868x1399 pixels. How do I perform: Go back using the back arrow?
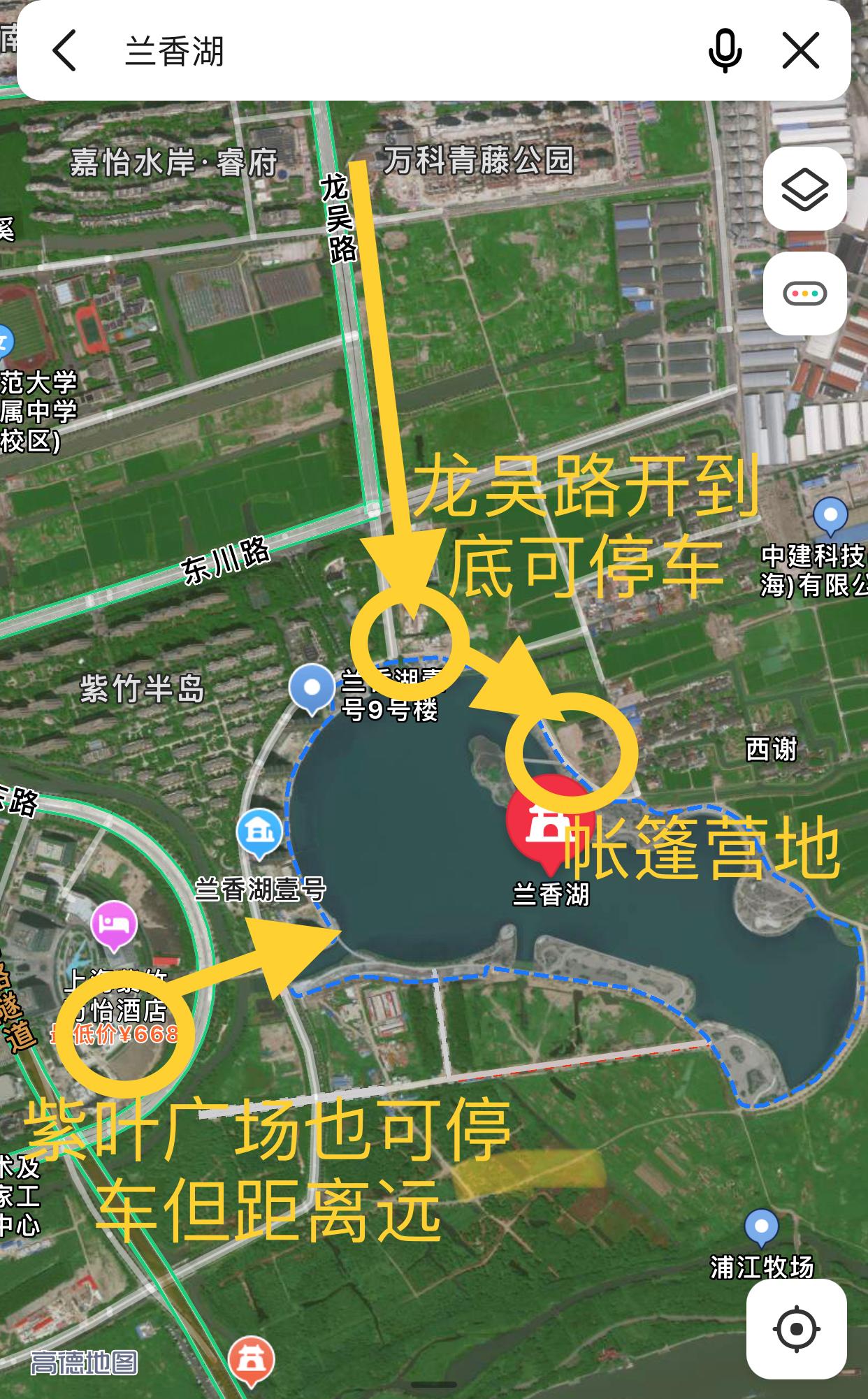(x=64, y=50)
